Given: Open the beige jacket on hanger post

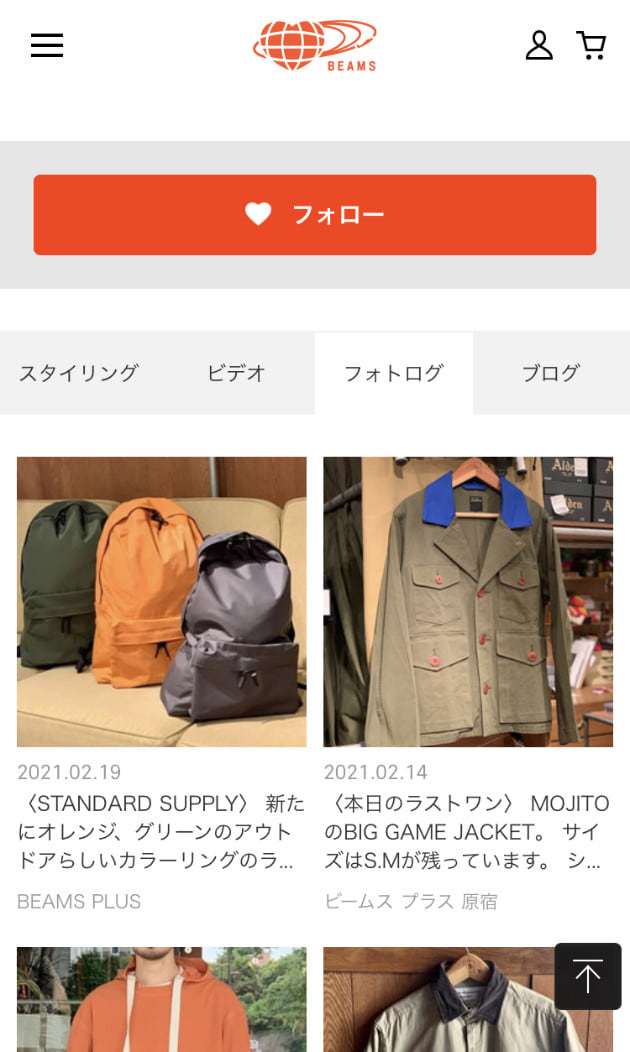Looking at the screenshot, I should pyautogui.click(x=440, y=1000).
